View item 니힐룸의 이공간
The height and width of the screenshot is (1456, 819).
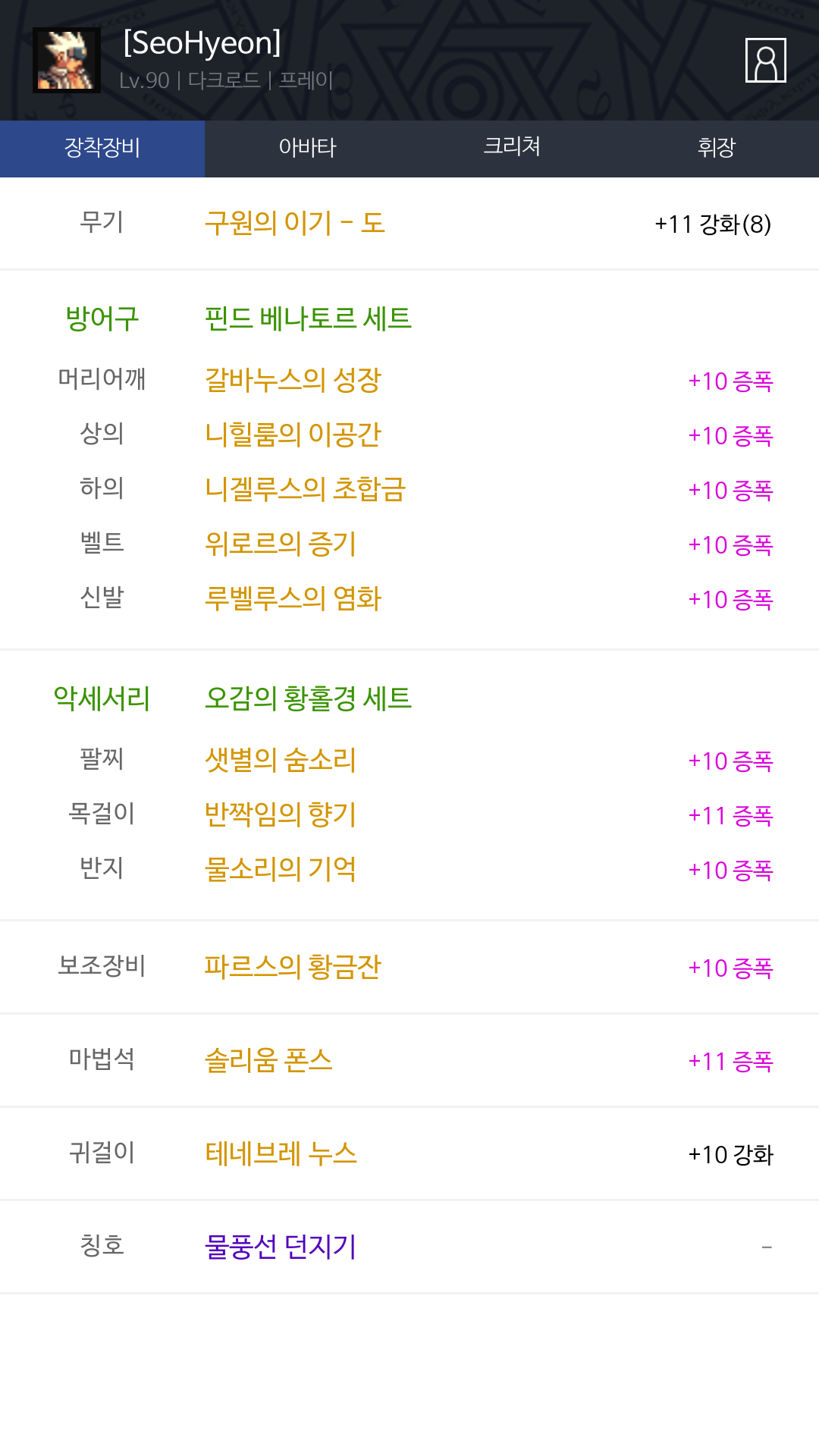point(293,435)
